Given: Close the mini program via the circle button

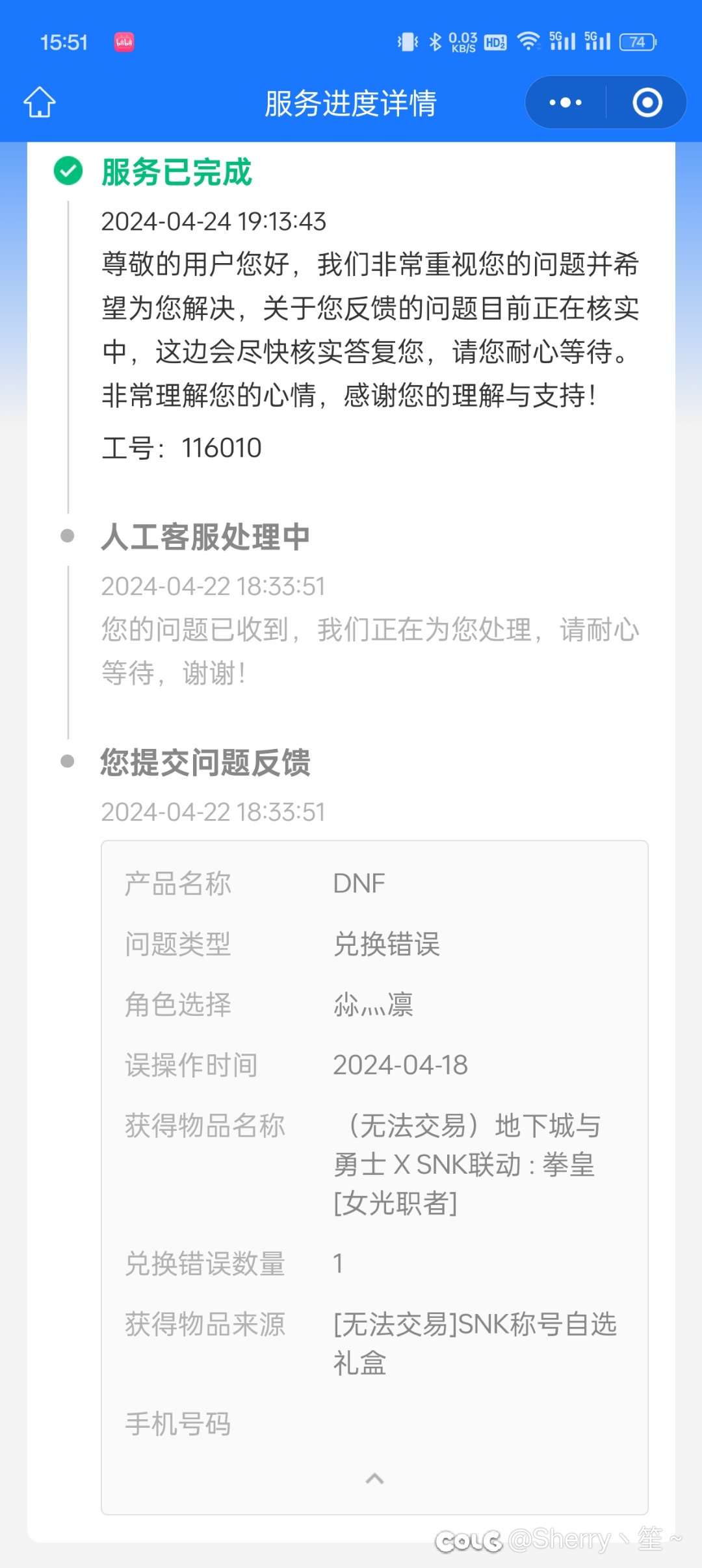Looking at the screenshot, I should click(647, 103).
